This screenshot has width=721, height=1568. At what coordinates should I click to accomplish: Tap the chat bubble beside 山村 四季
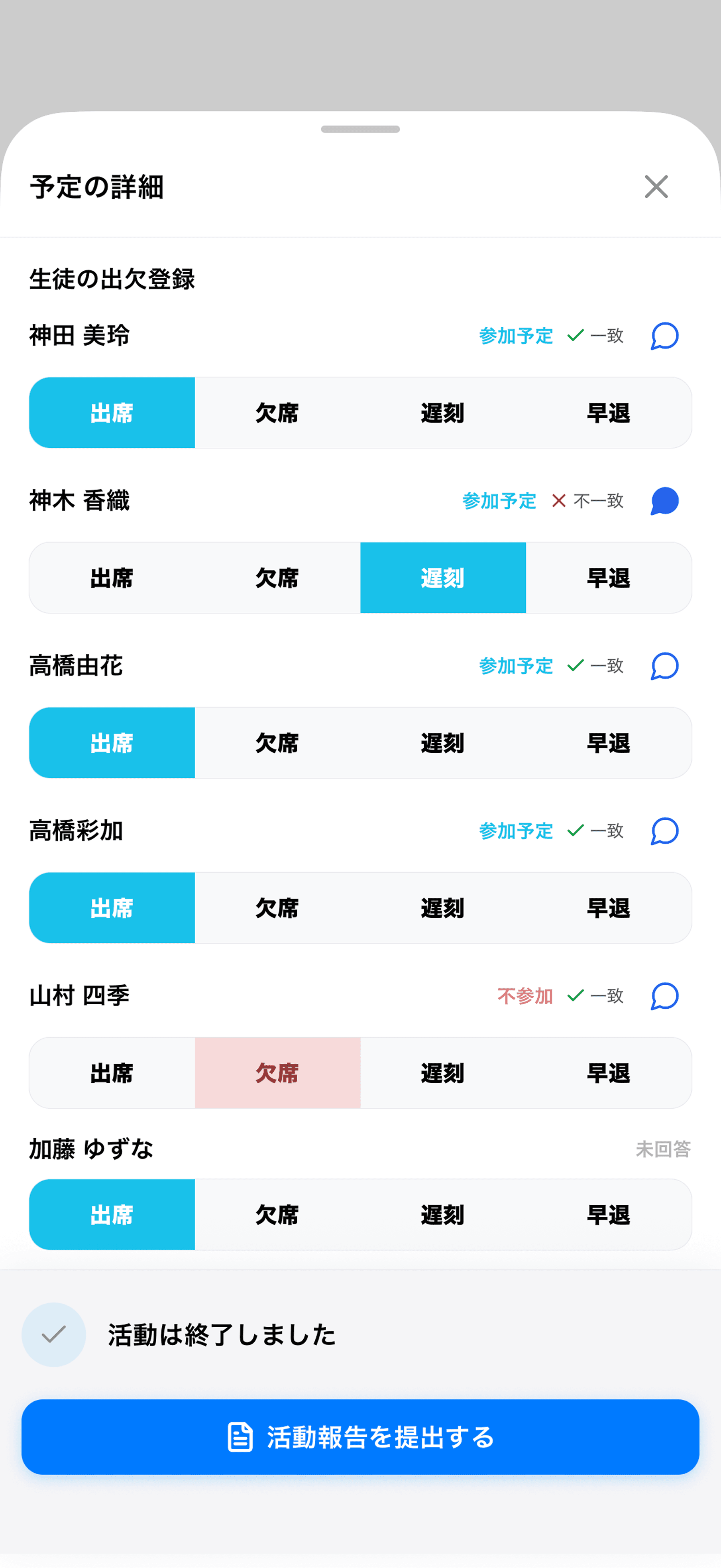pyautogui.click(x=665, y=997)
